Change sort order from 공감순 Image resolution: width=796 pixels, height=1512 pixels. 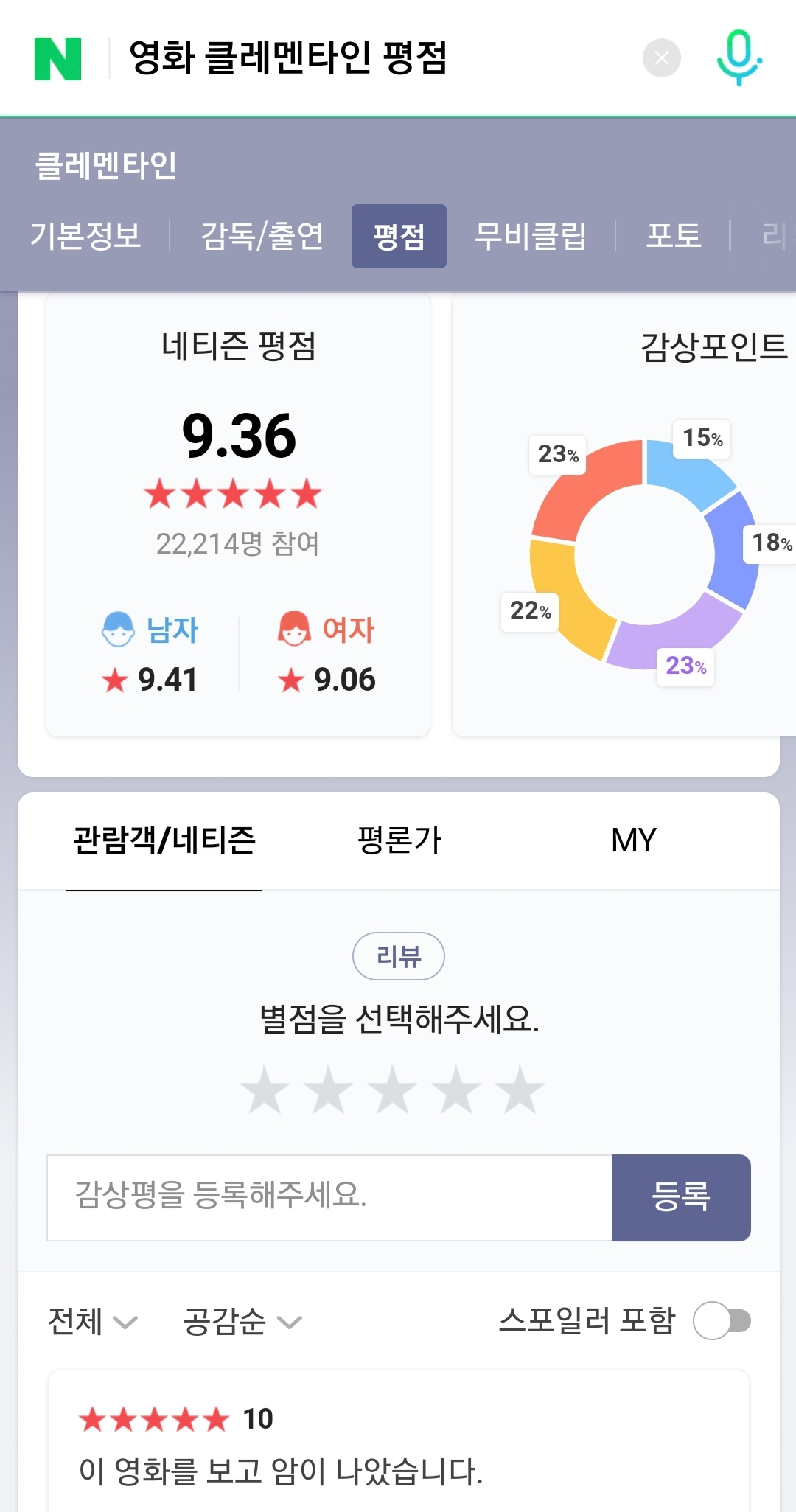point(242,1321)
